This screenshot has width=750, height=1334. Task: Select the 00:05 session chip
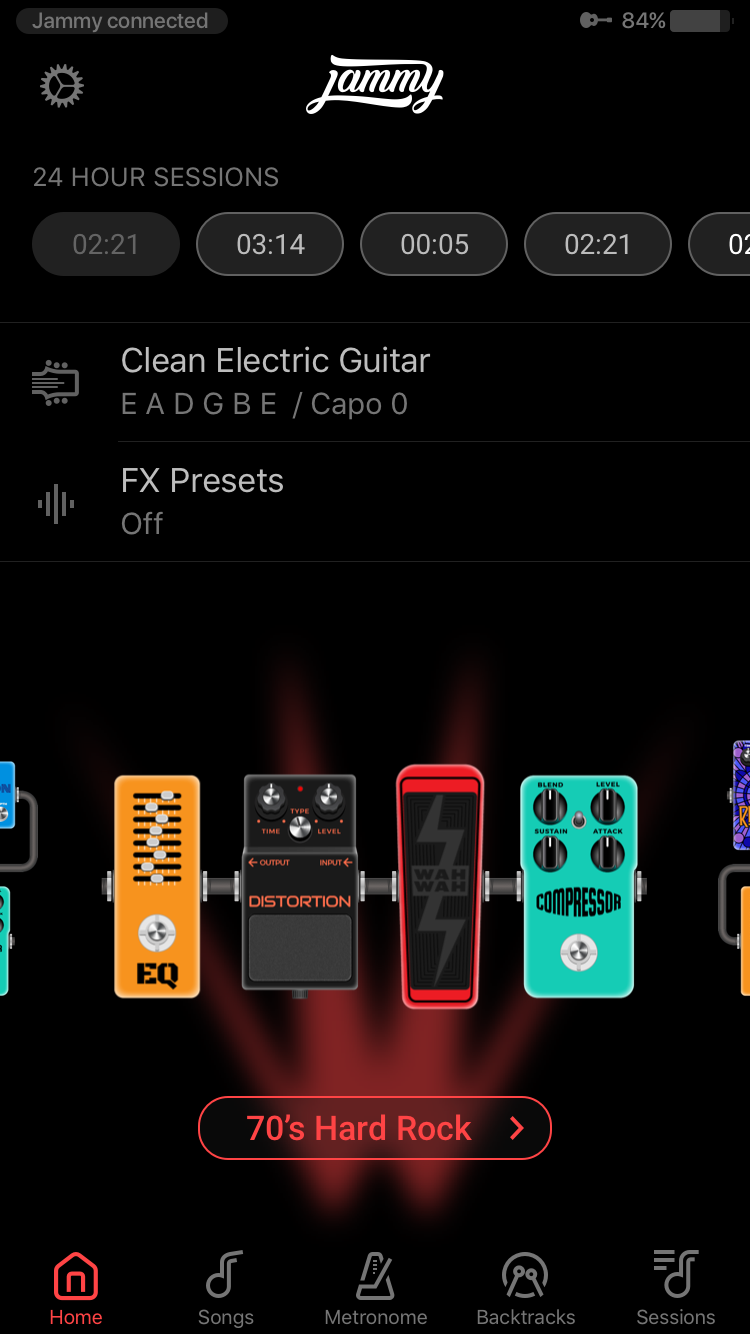tap(434, 244)
